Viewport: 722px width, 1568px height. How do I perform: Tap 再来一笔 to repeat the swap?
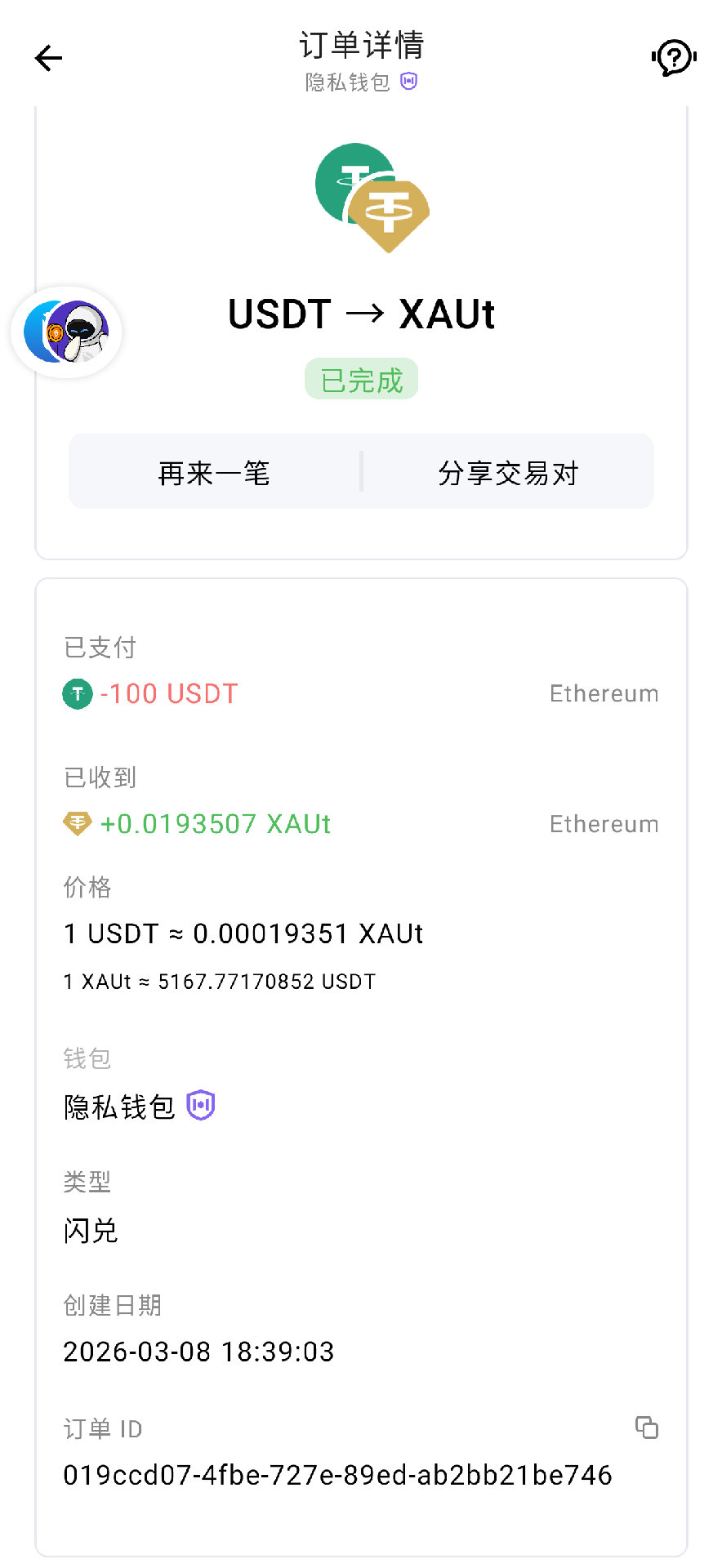[214, 473]
